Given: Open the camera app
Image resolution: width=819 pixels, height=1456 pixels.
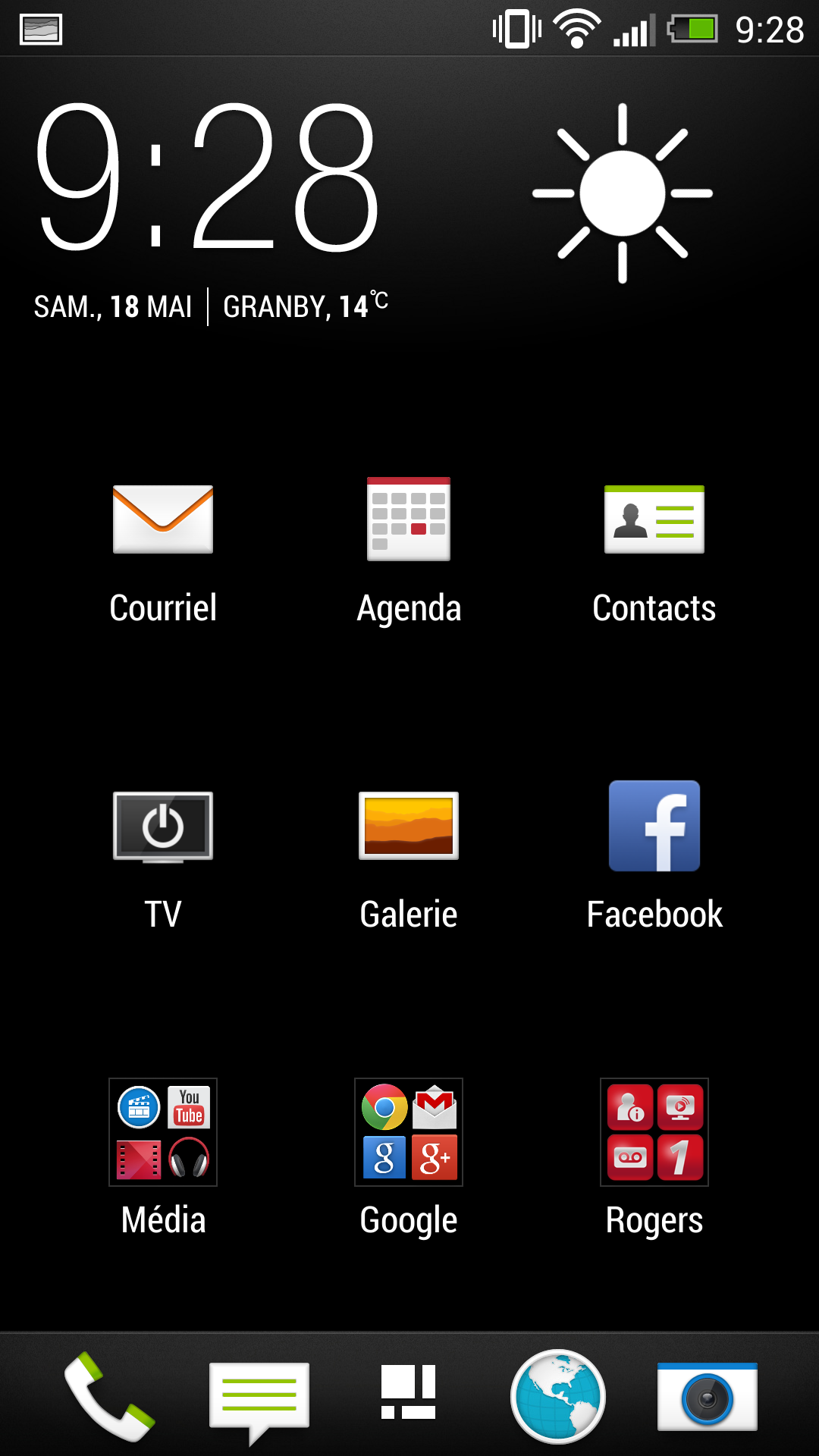Looking at the screenshot, I should point(707,1397).
